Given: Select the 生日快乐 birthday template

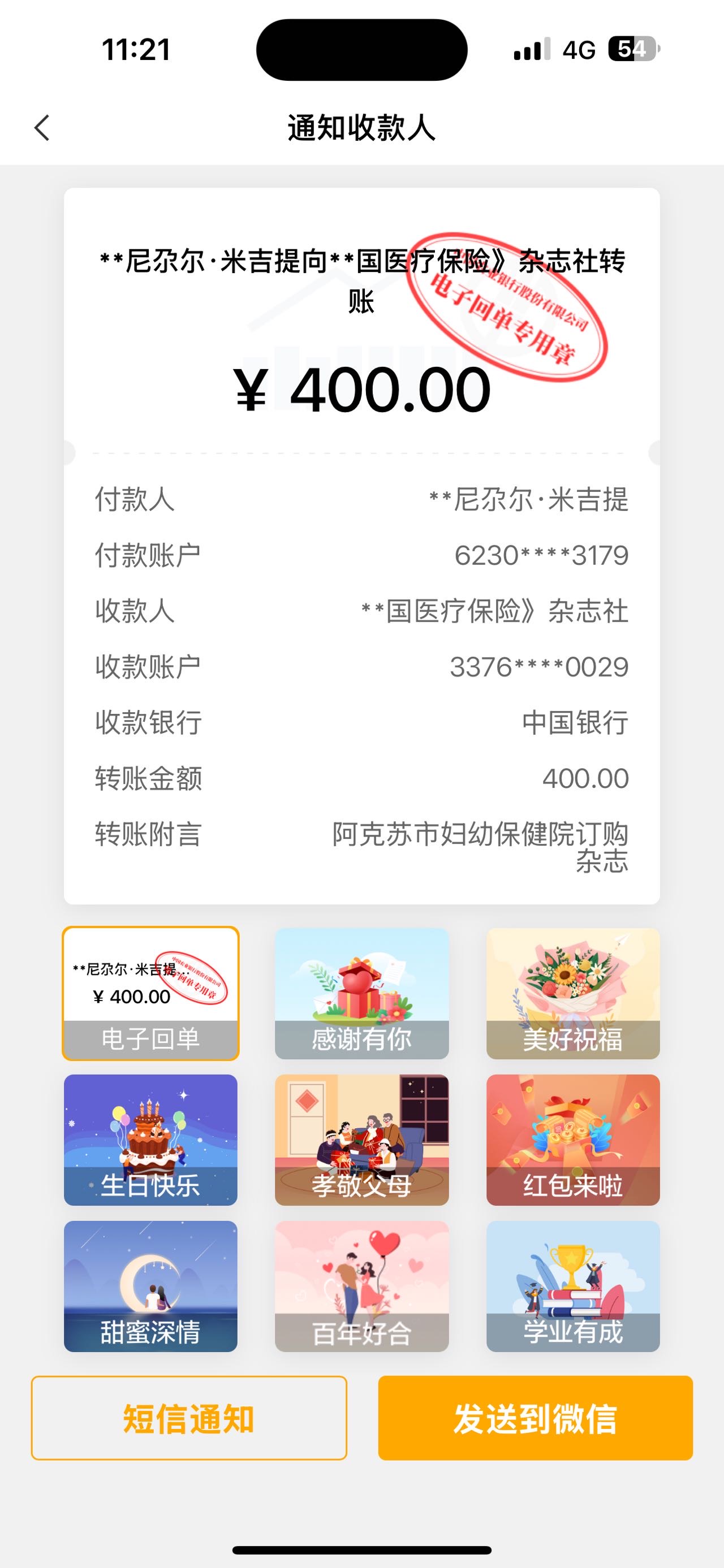Looking at the screenshot, I should click(x=150, y=1140).
